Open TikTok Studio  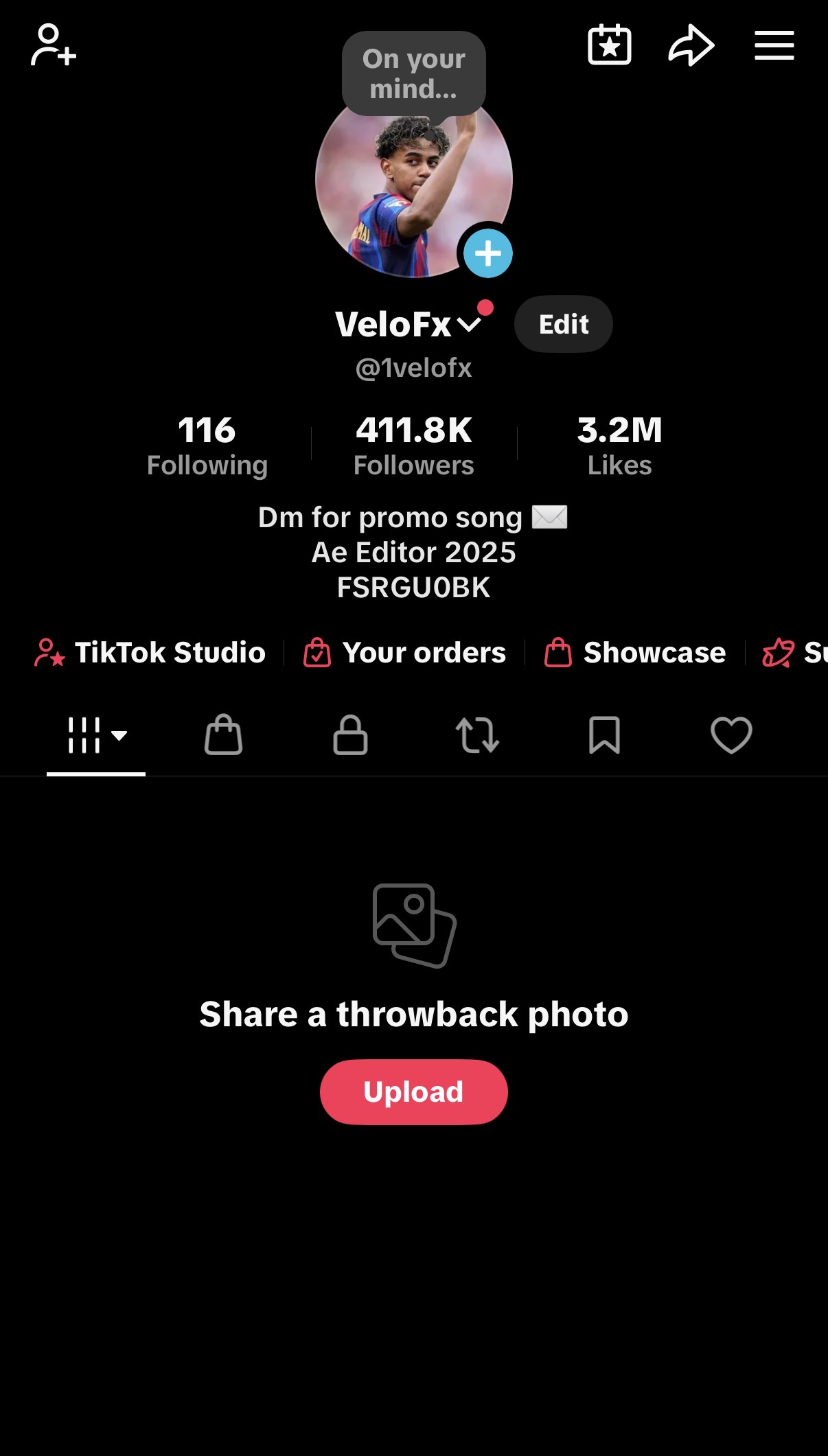point(150,652)
